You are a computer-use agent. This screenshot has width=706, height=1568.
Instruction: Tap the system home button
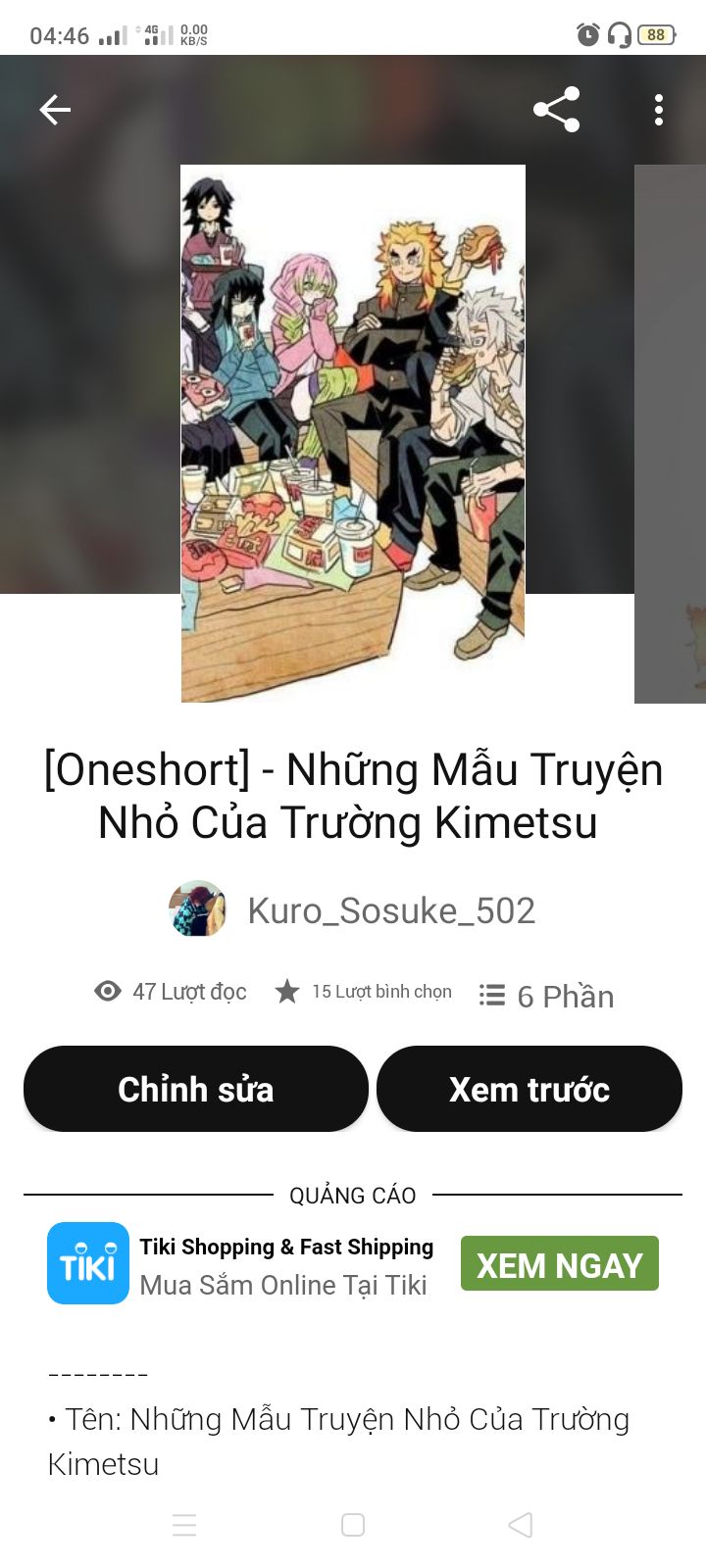[x=353, y=1525]
